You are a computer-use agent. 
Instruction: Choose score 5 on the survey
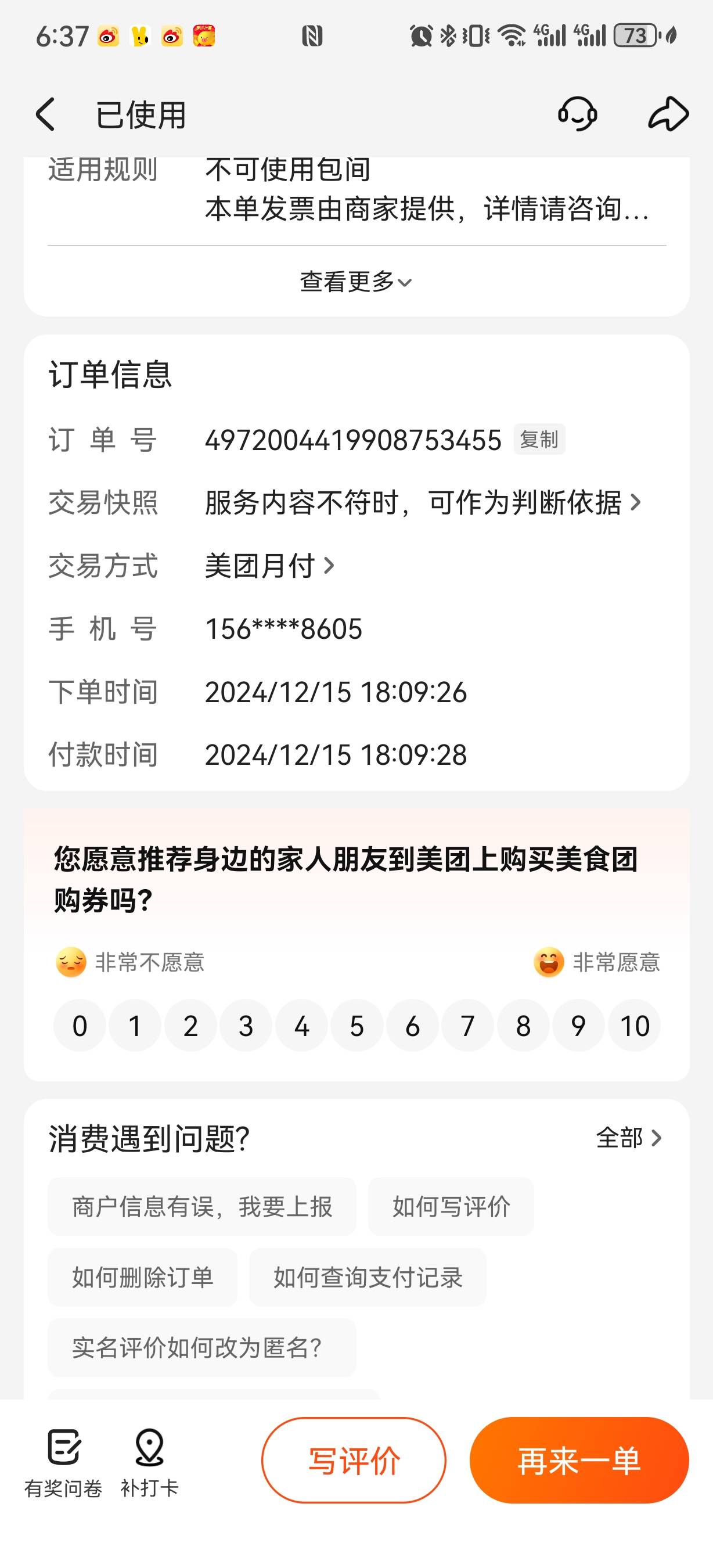356,1026
